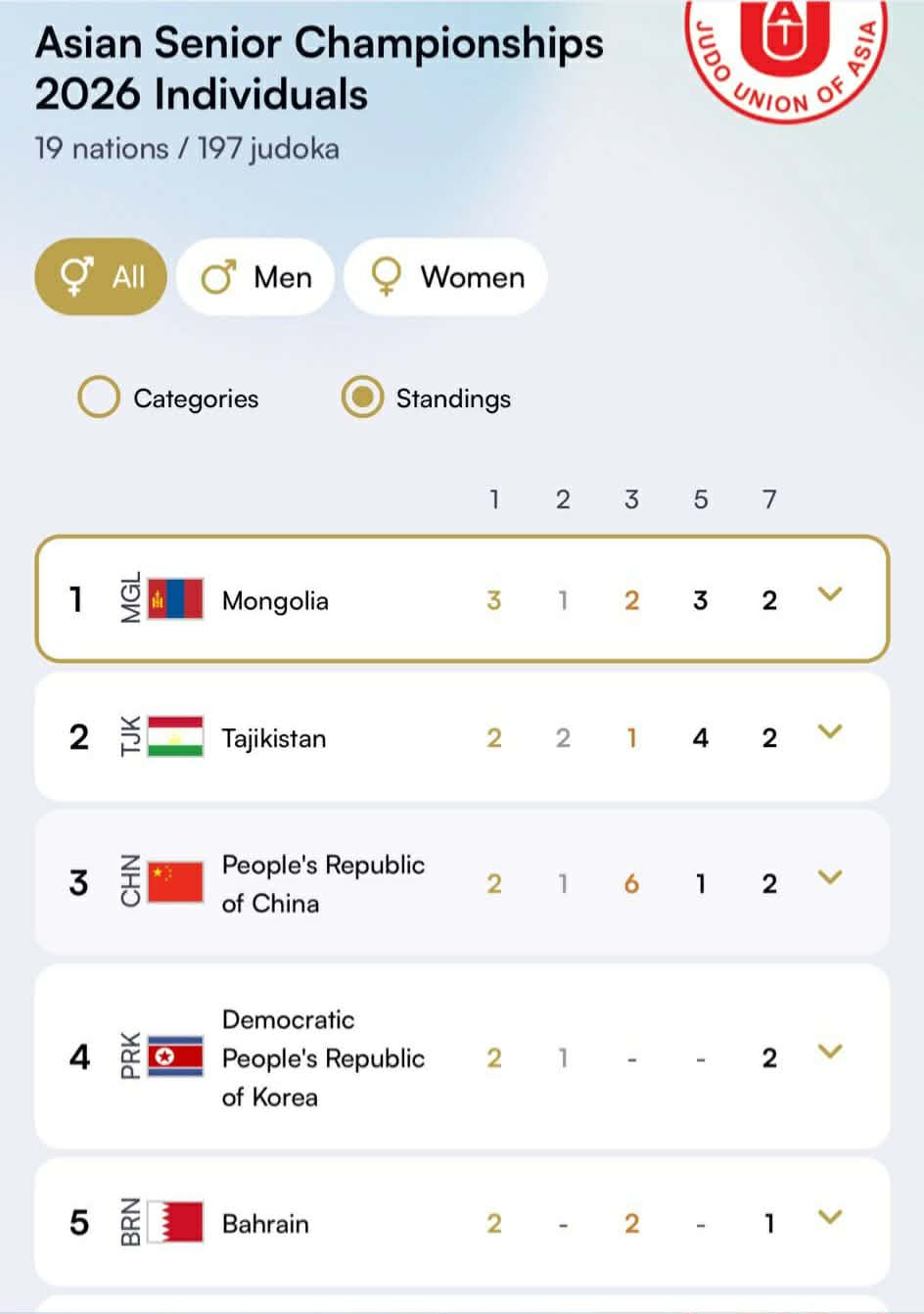Switch to the Women filter
The width and height of the screenshot is (924, 1314).
click(445, 277)
